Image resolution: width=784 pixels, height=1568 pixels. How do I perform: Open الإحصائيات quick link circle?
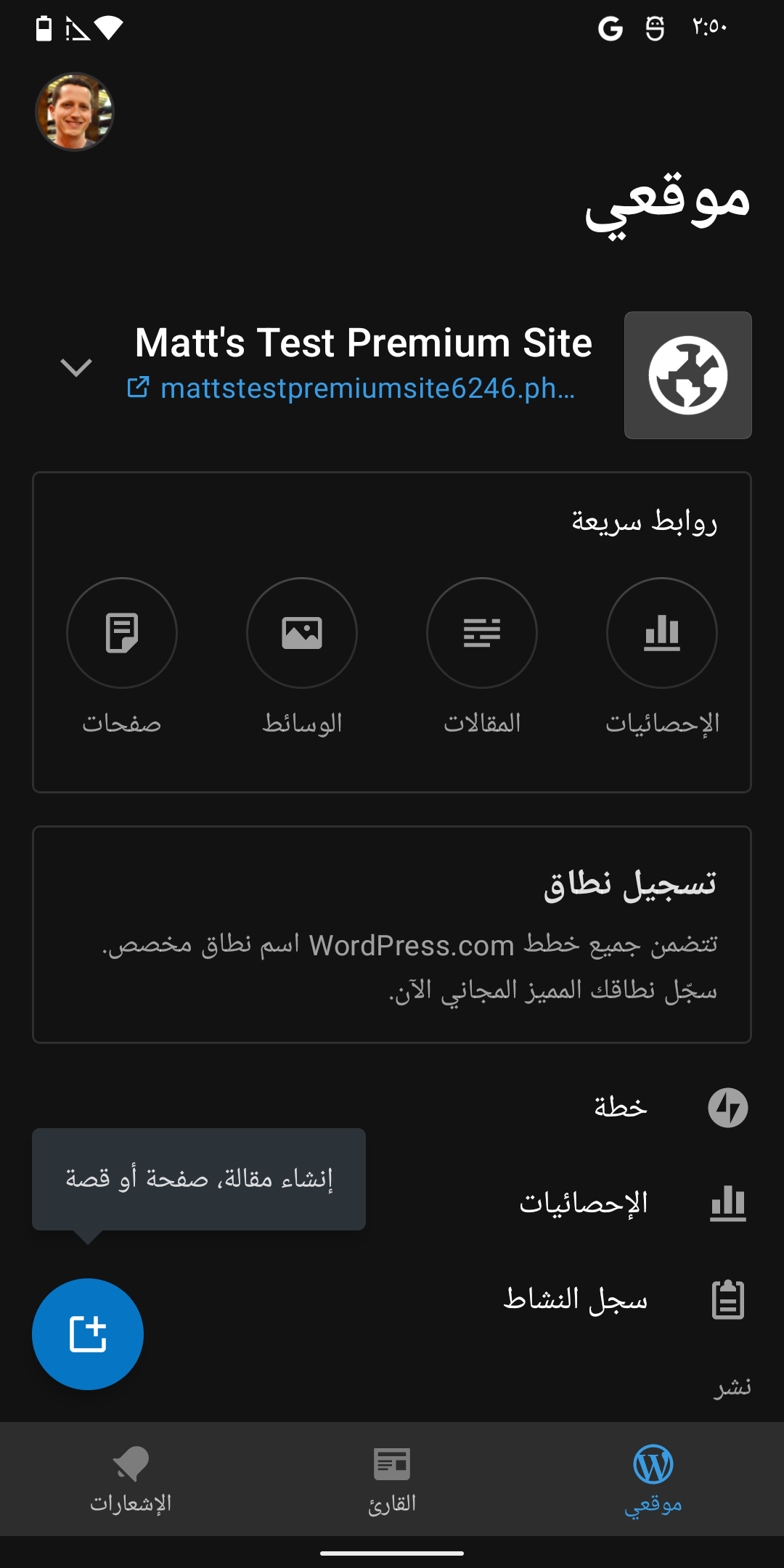pos(661,632)
